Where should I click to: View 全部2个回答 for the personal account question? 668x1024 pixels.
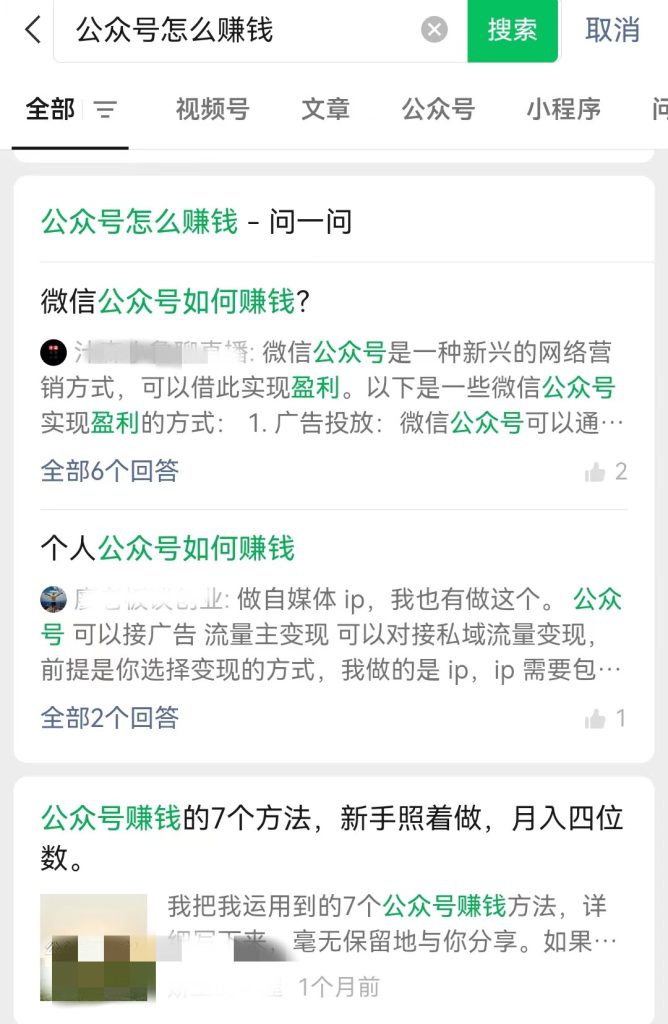[x=109, y=717]
